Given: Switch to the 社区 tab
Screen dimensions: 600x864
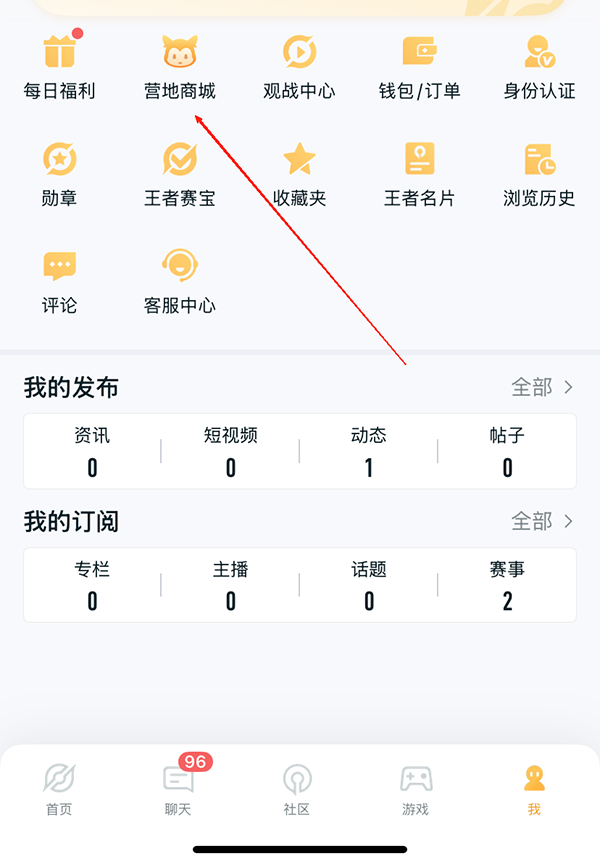Looking at the screenshot, I should [x=297, y=790].
